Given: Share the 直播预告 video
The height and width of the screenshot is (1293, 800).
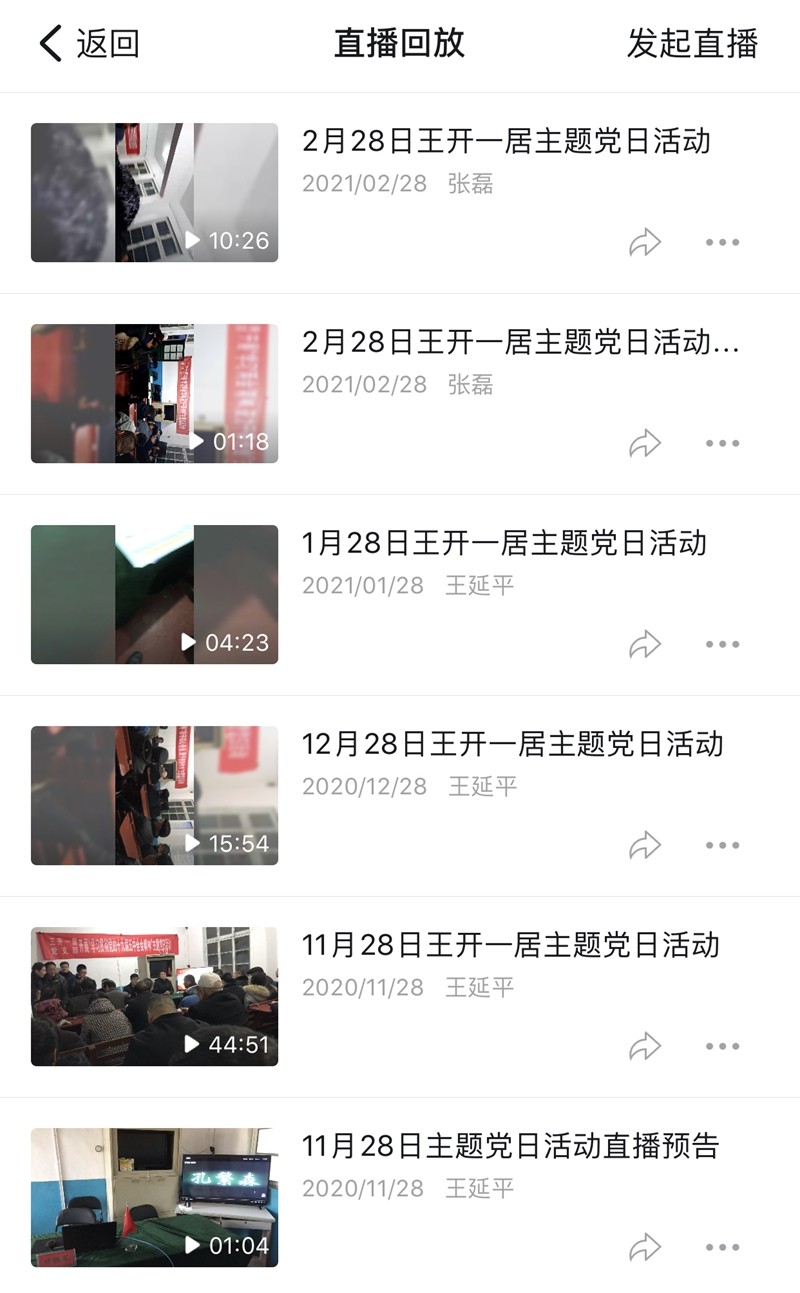Looking at the screenshot, I should [x=645, y=1247].
